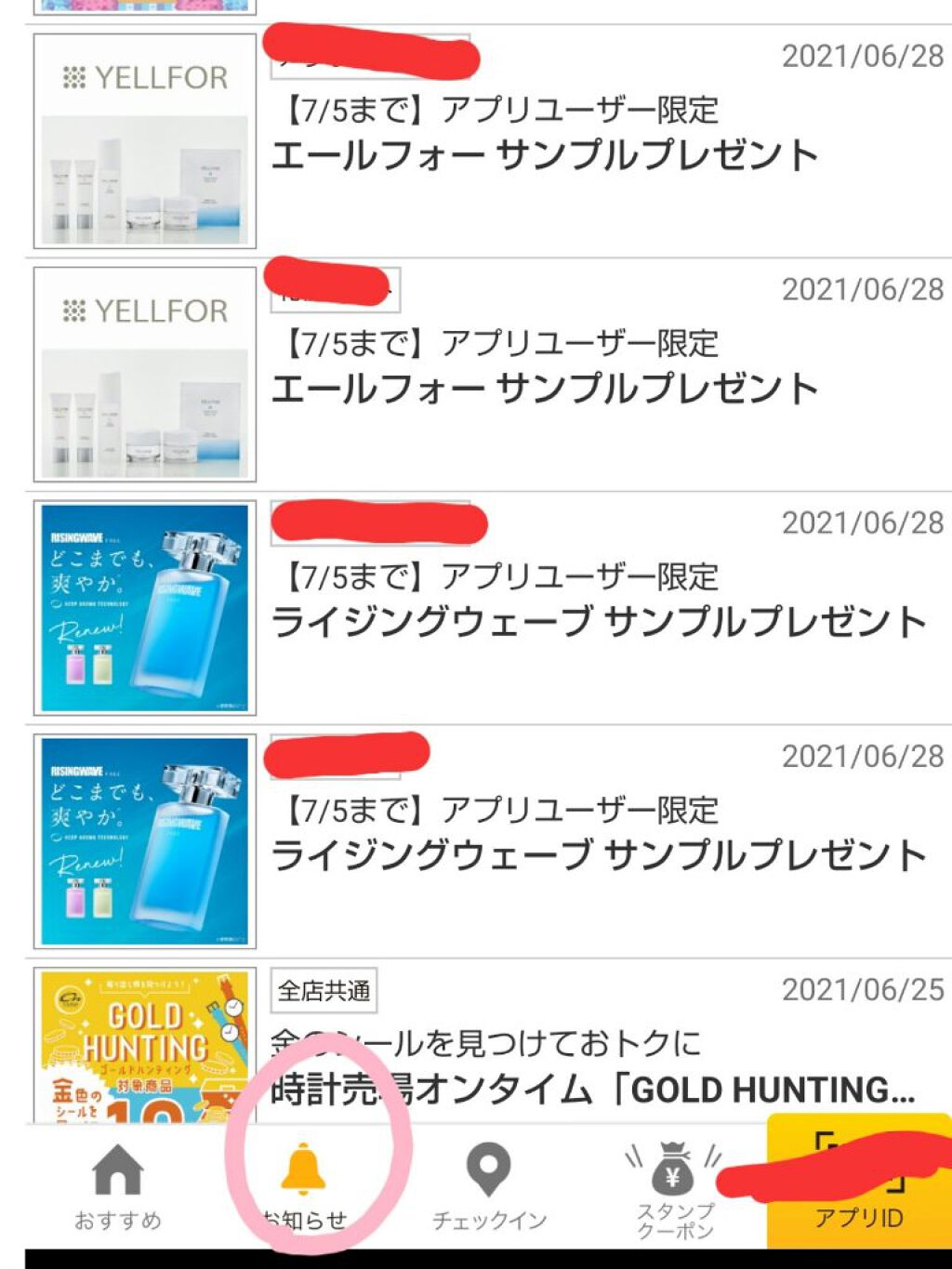Viewport: 952px width, 1269px height.
Task: Open the お知らせ notifications bell tab
Action: pos(303,1186)
